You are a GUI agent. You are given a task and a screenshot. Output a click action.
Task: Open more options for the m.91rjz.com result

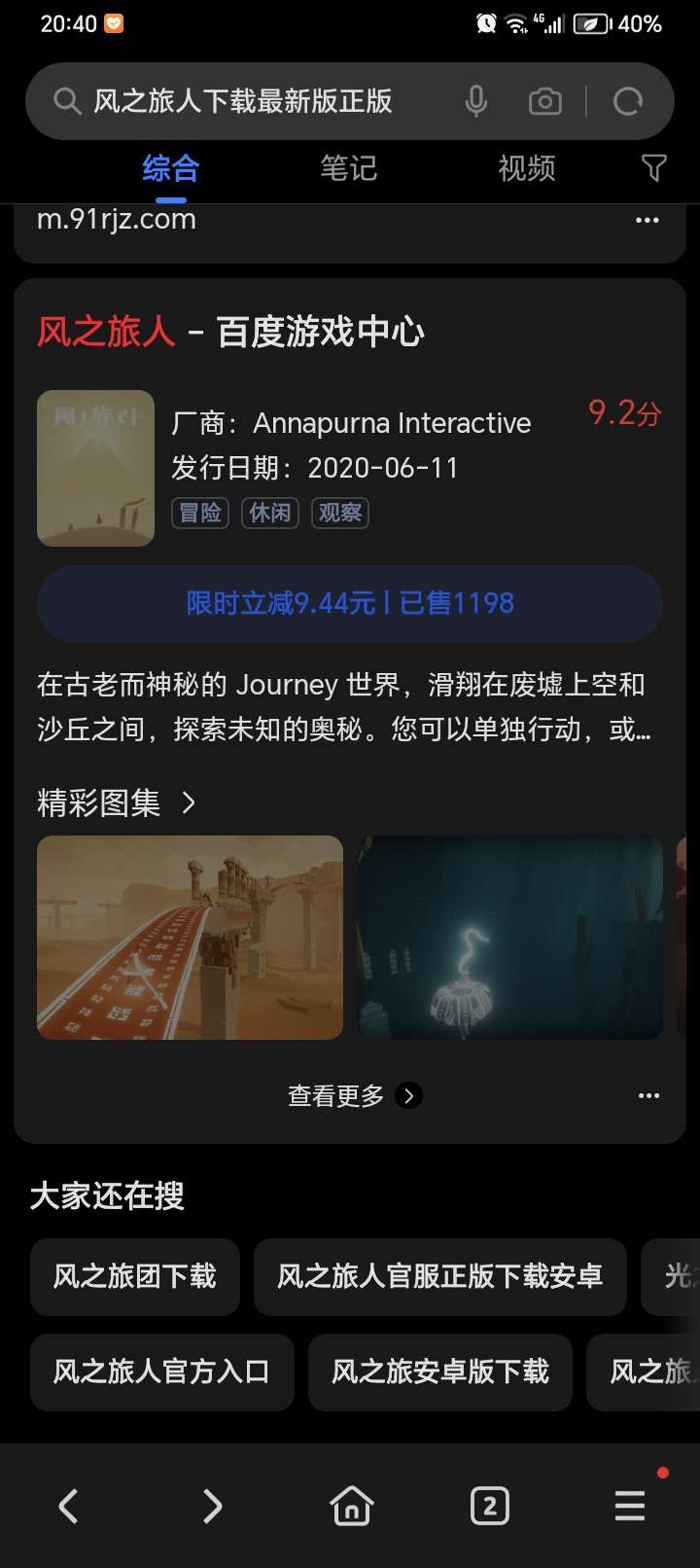(x=647, y=221)
